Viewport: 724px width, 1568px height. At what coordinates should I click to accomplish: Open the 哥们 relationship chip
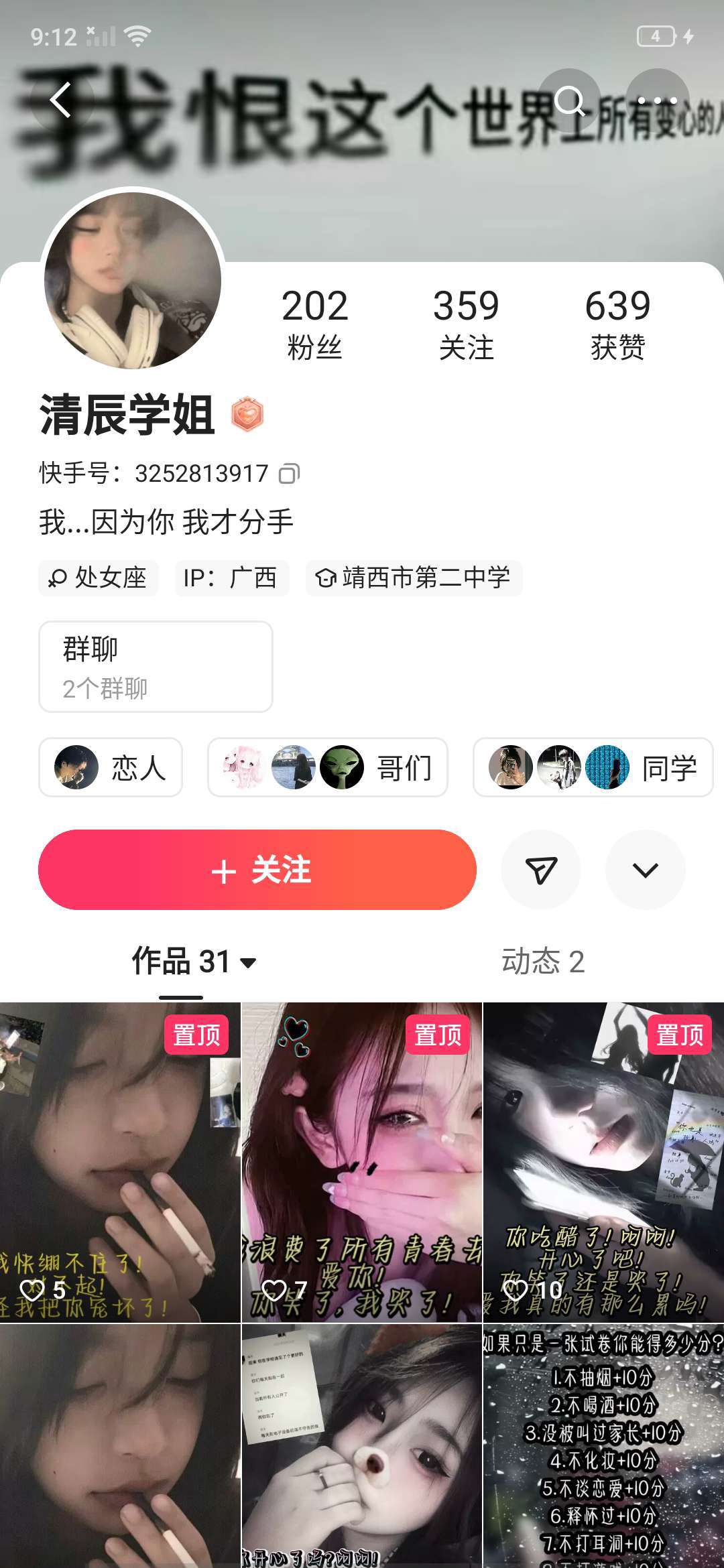[327, 767]
